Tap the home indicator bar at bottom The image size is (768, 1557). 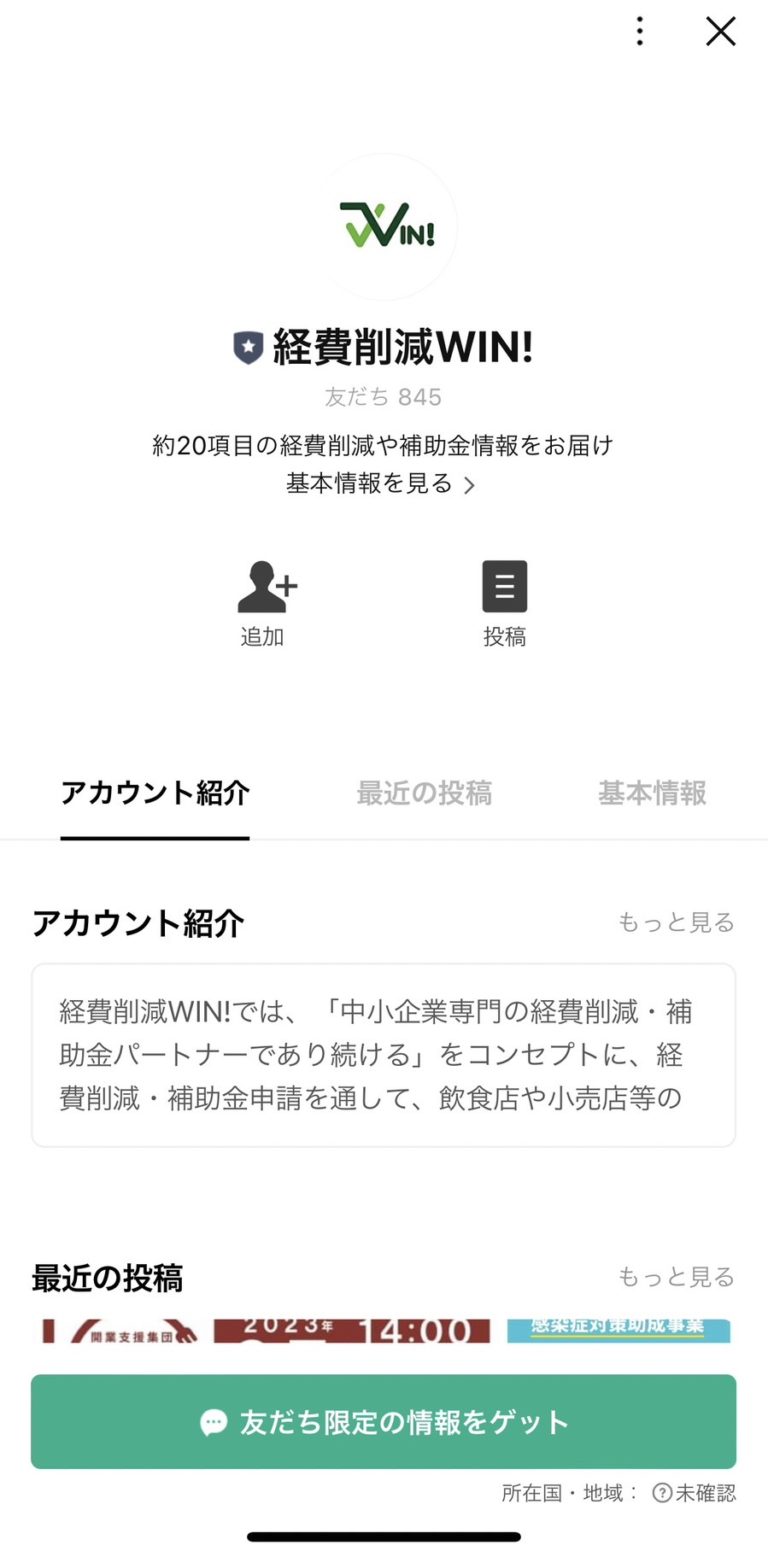(384, 1535)
